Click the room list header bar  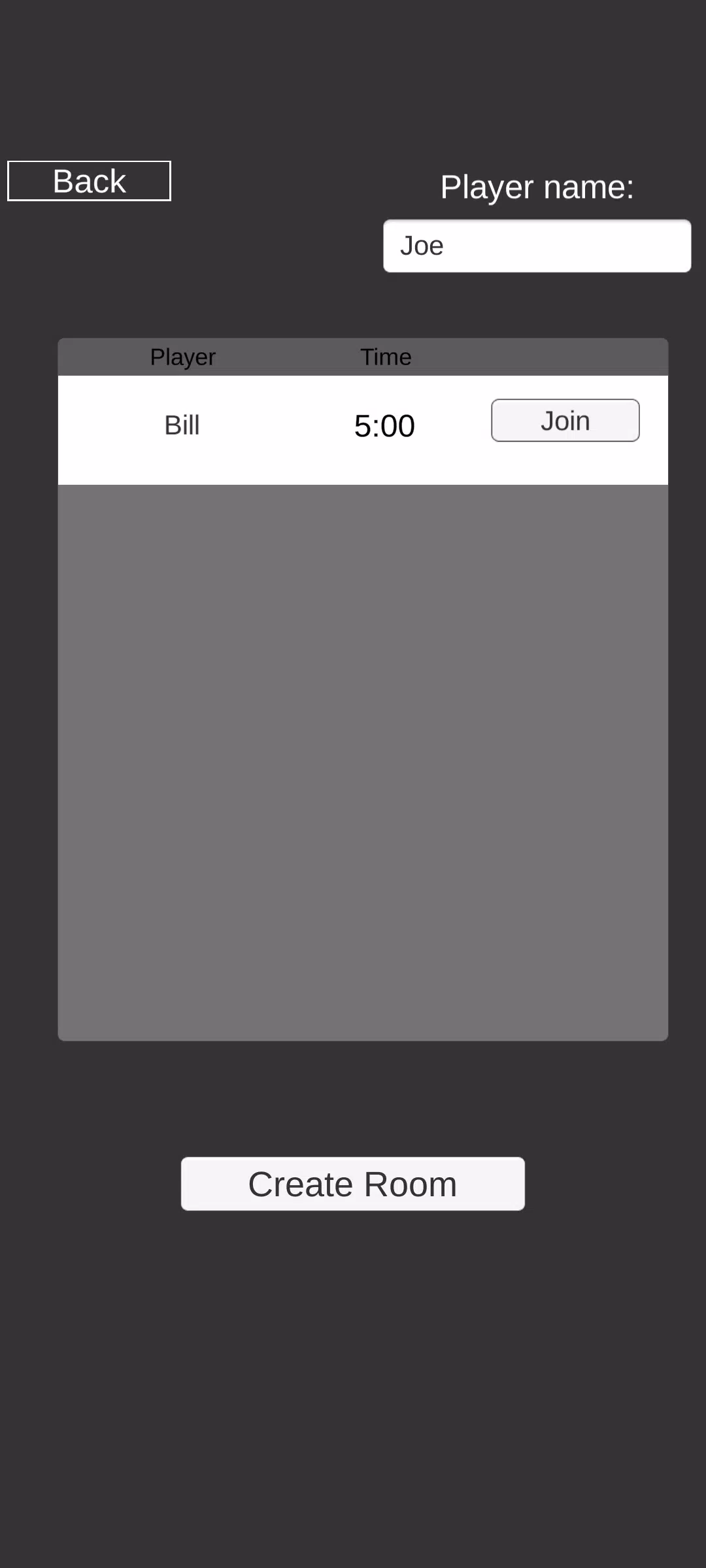tap(362, 357)
